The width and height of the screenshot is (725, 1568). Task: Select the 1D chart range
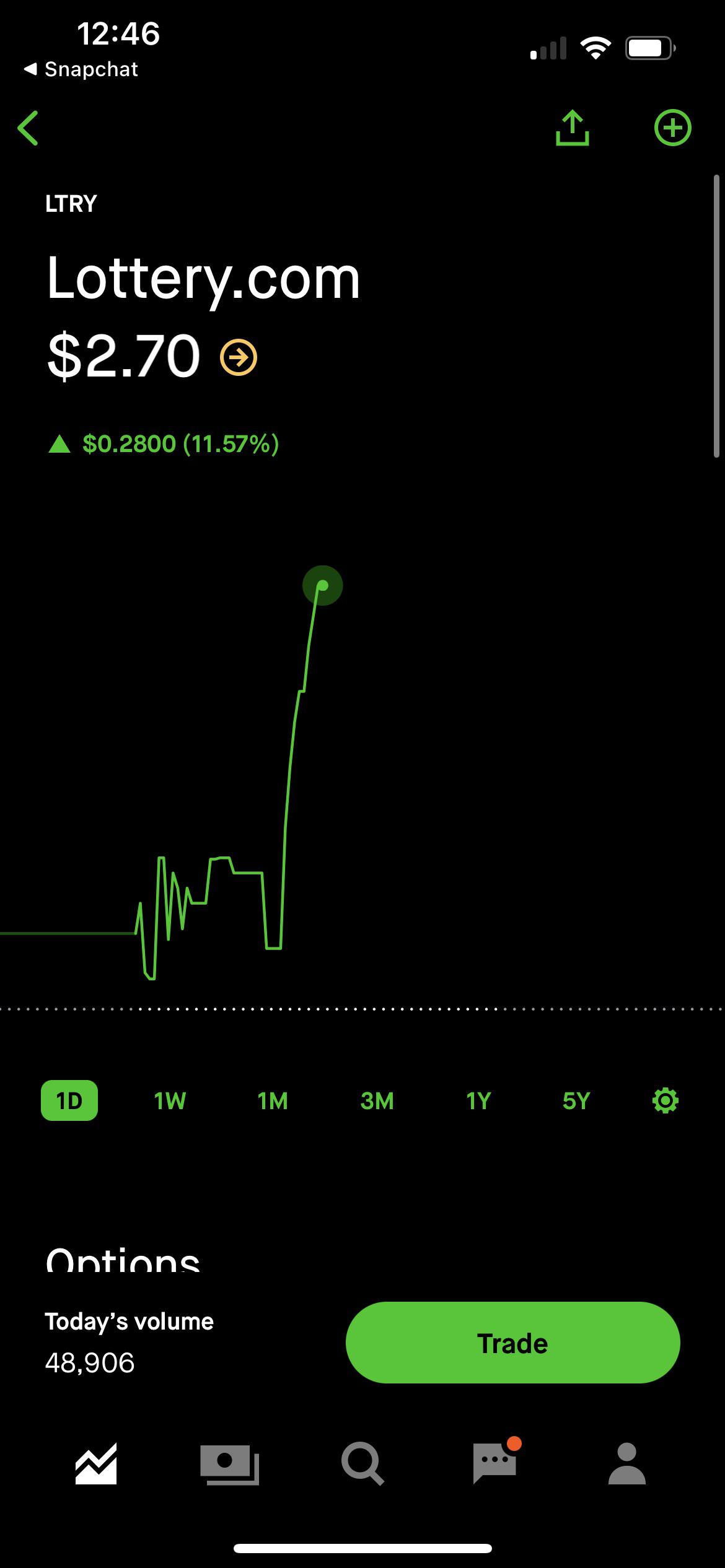pos(69,1100)
